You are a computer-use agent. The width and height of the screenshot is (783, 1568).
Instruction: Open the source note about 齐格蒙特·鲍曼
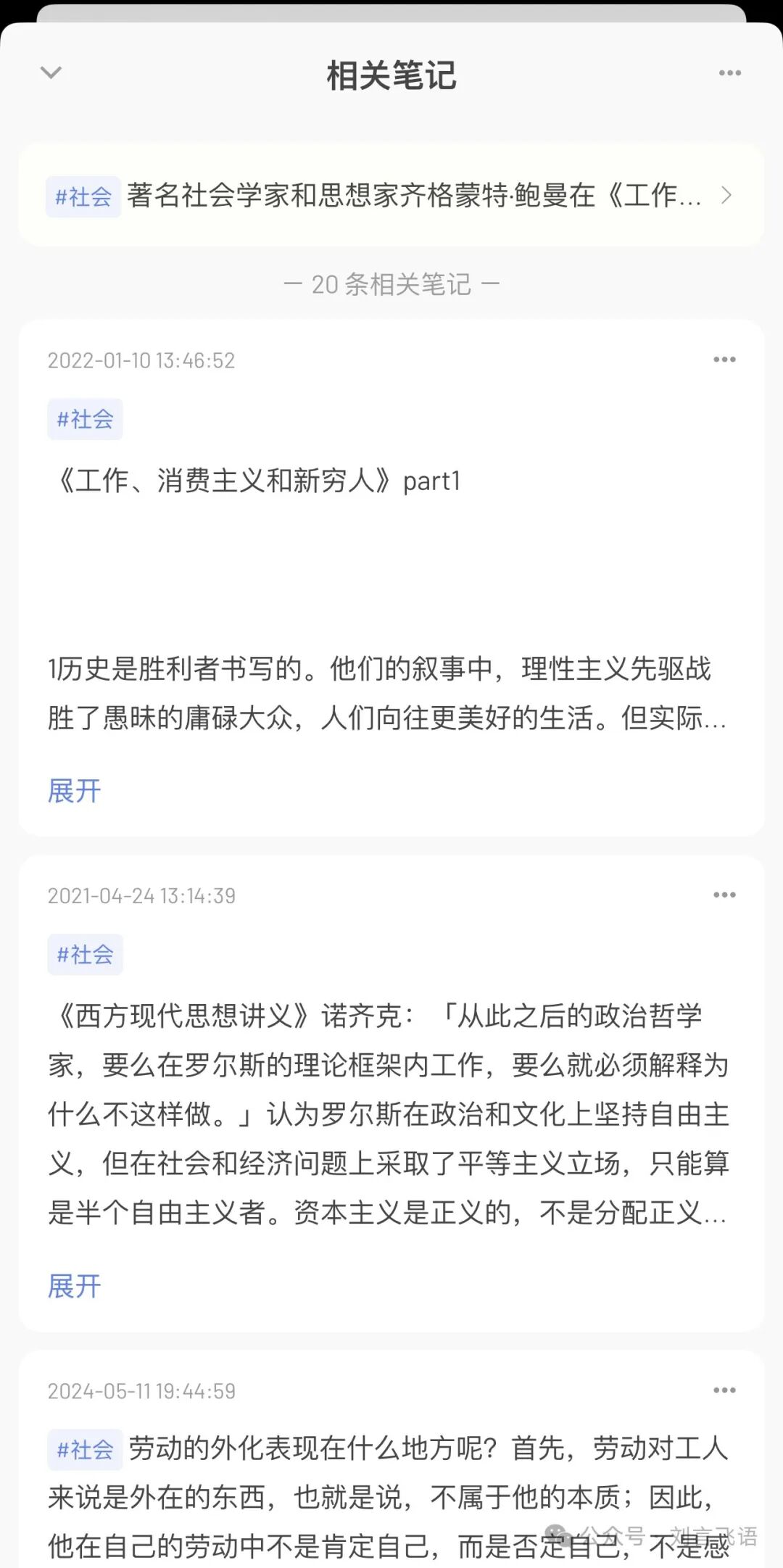(391, 196)
